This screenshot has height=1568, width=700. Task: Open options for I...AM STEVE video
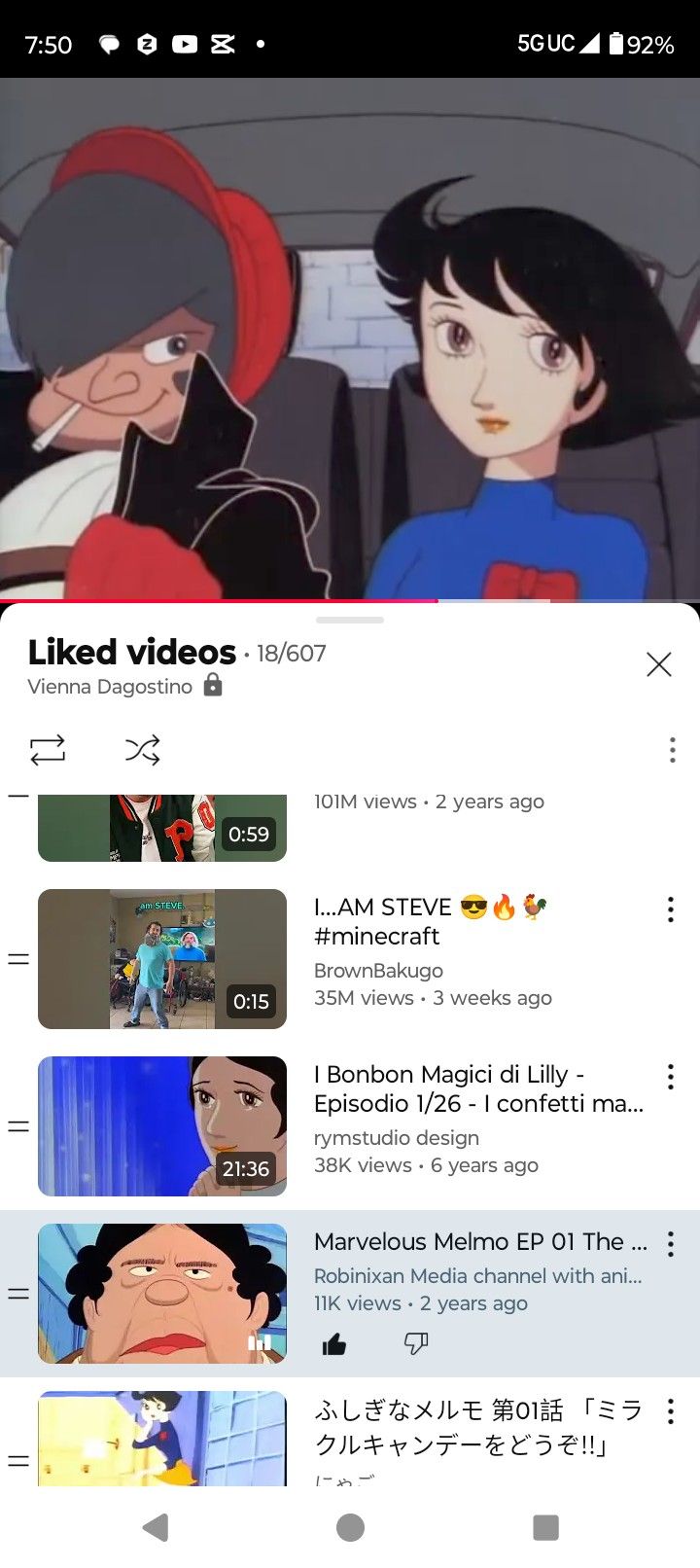coord(670,909)
